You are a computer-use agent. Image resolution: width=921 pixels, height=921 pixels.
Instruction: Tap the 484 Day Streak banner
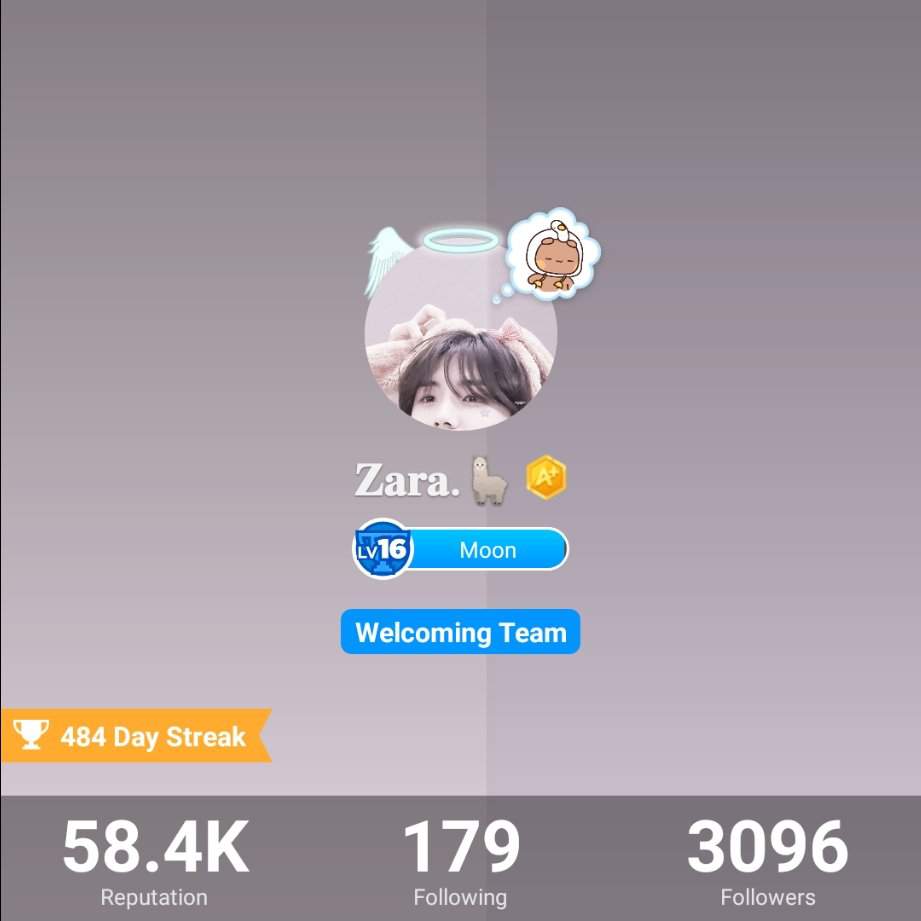coord(135,737)
